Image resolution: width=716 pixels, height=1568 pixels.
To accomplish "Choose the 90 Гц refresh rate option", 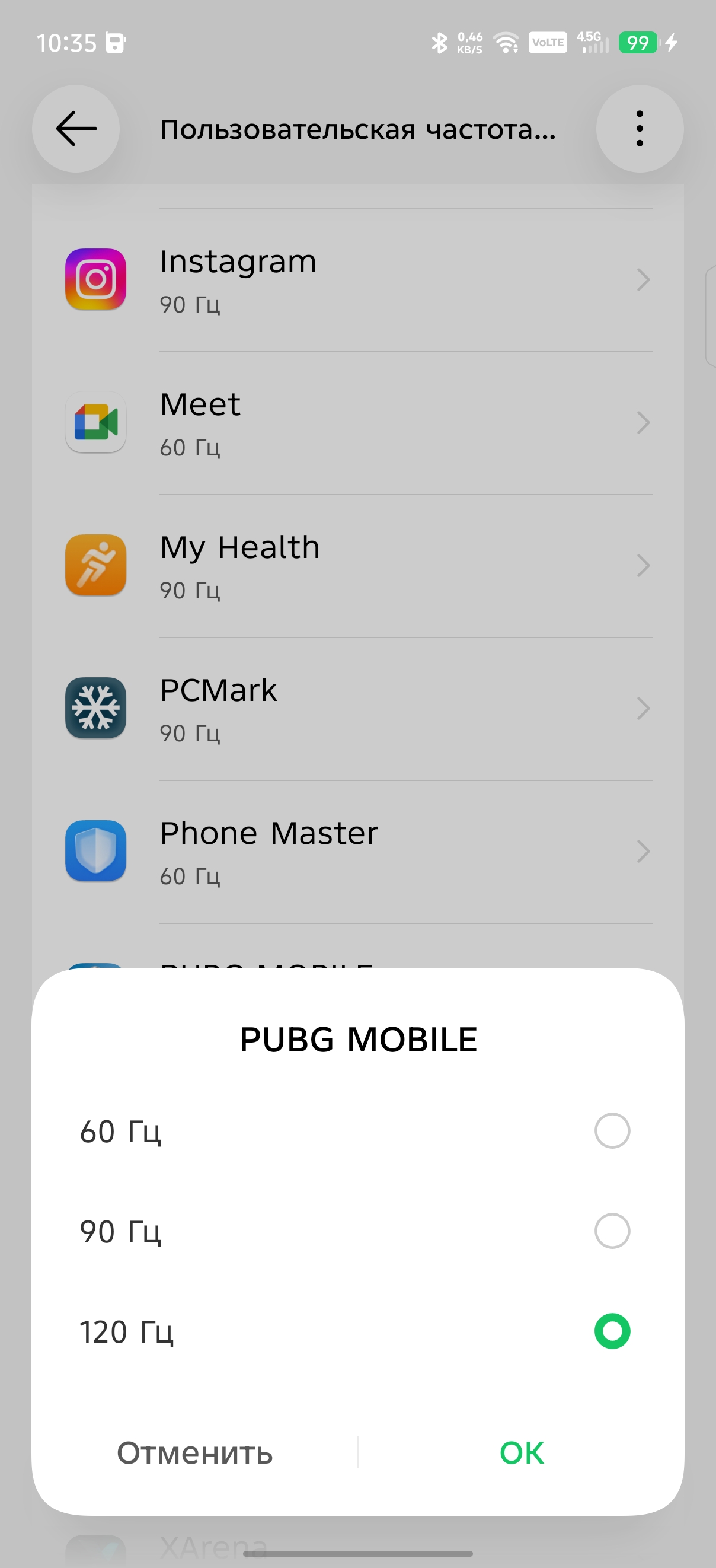I will tap(611, 1231).
